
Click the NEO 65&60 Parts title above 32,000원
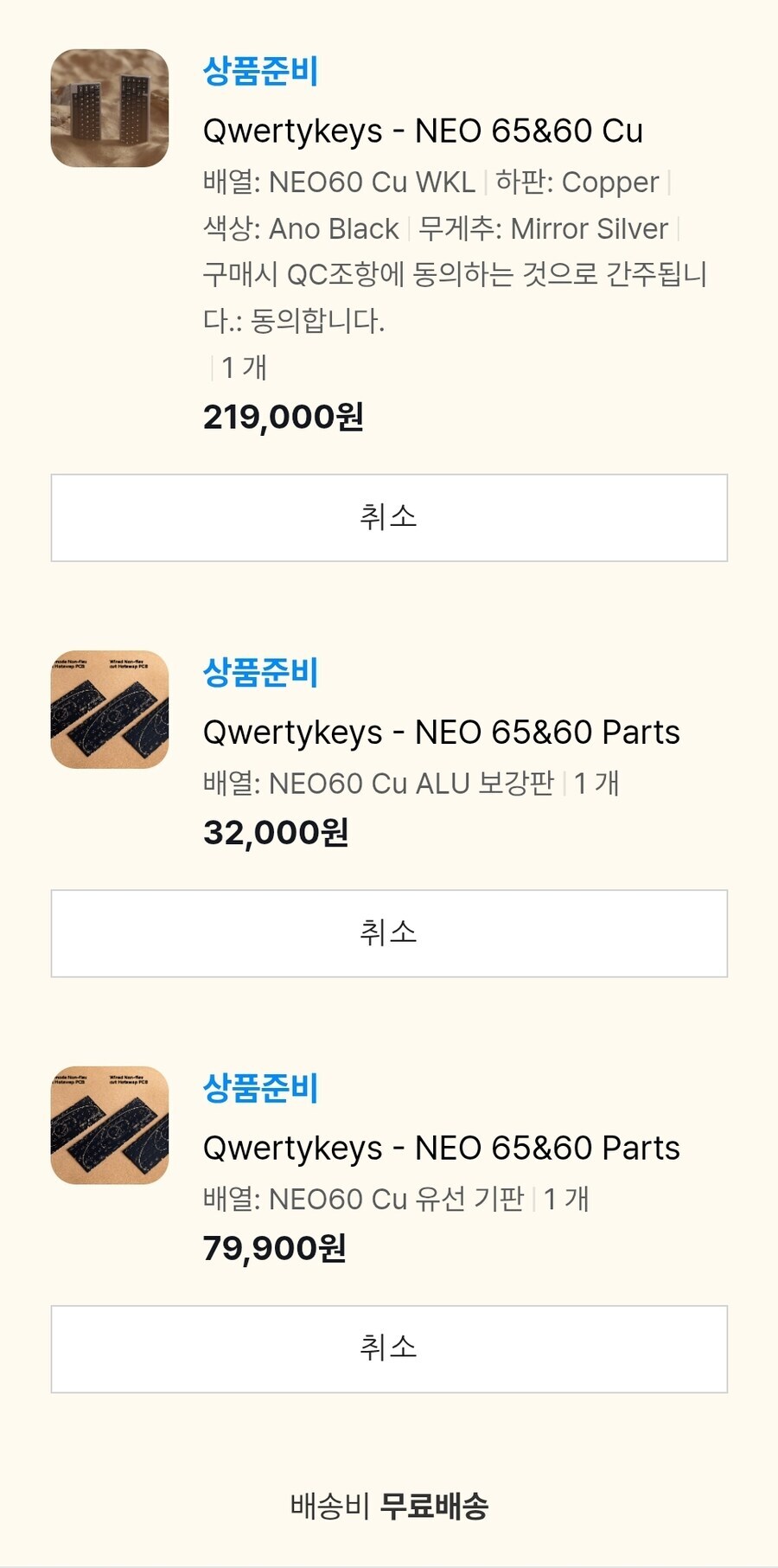(440, 731)
